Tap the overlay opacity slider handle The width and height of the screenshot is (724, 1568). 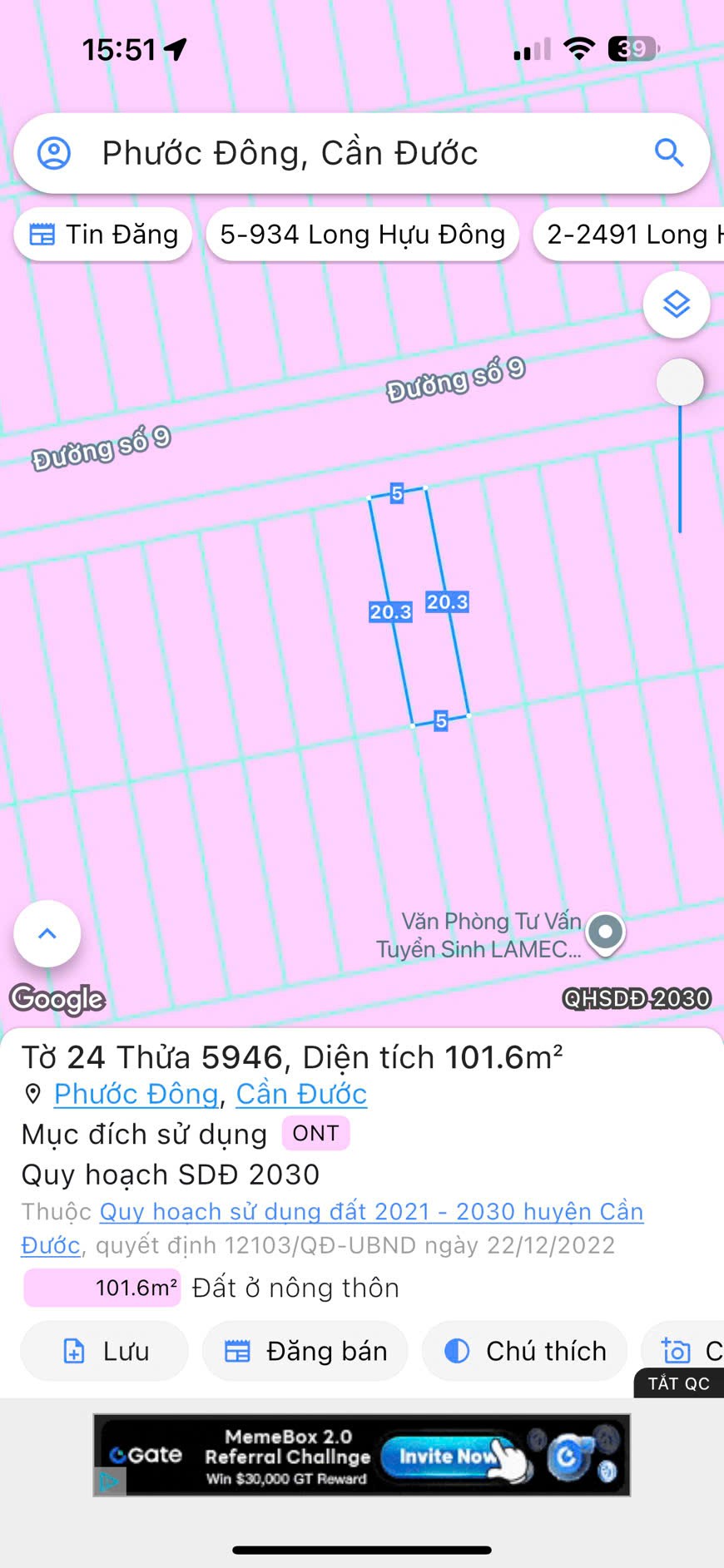click(680, 382)
